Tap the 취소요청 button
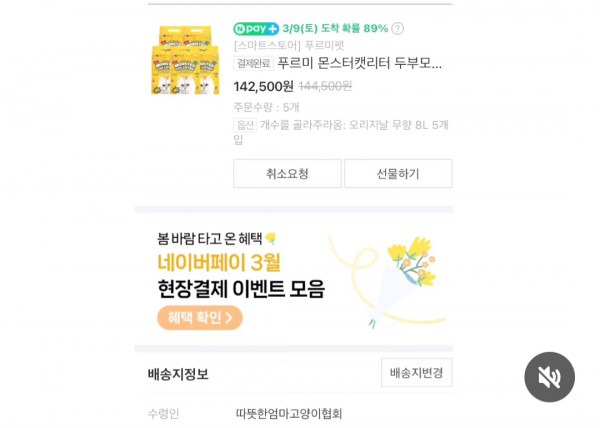600x428 pixels. pyautogui.click(x=287, y=173)
